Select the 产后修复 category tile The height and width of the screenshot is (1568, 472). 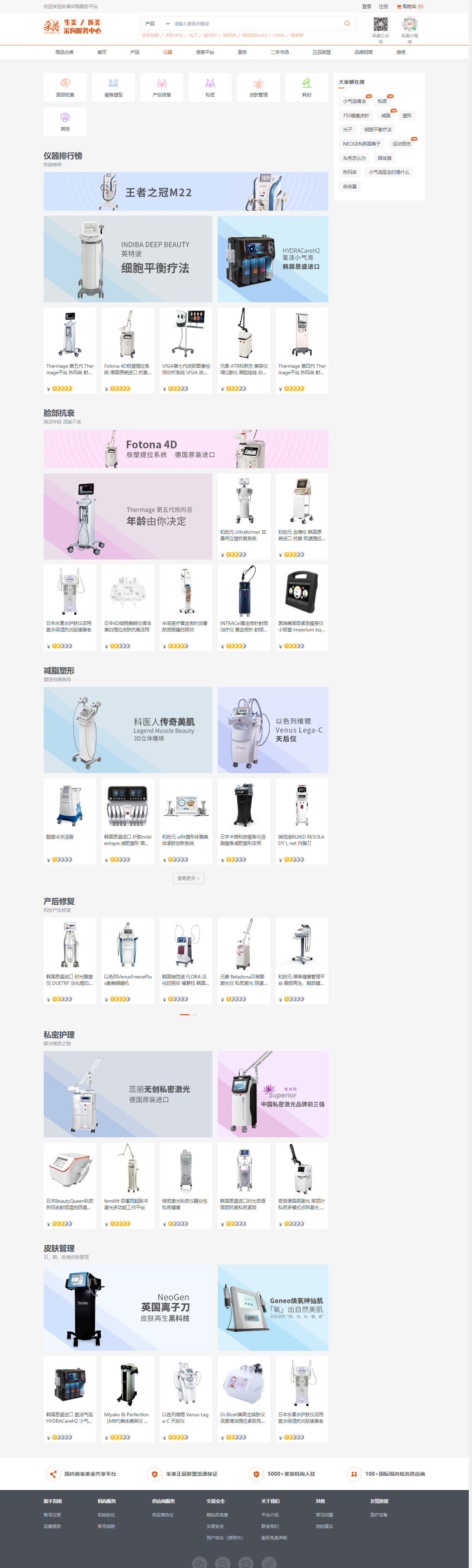pos(162,87)
